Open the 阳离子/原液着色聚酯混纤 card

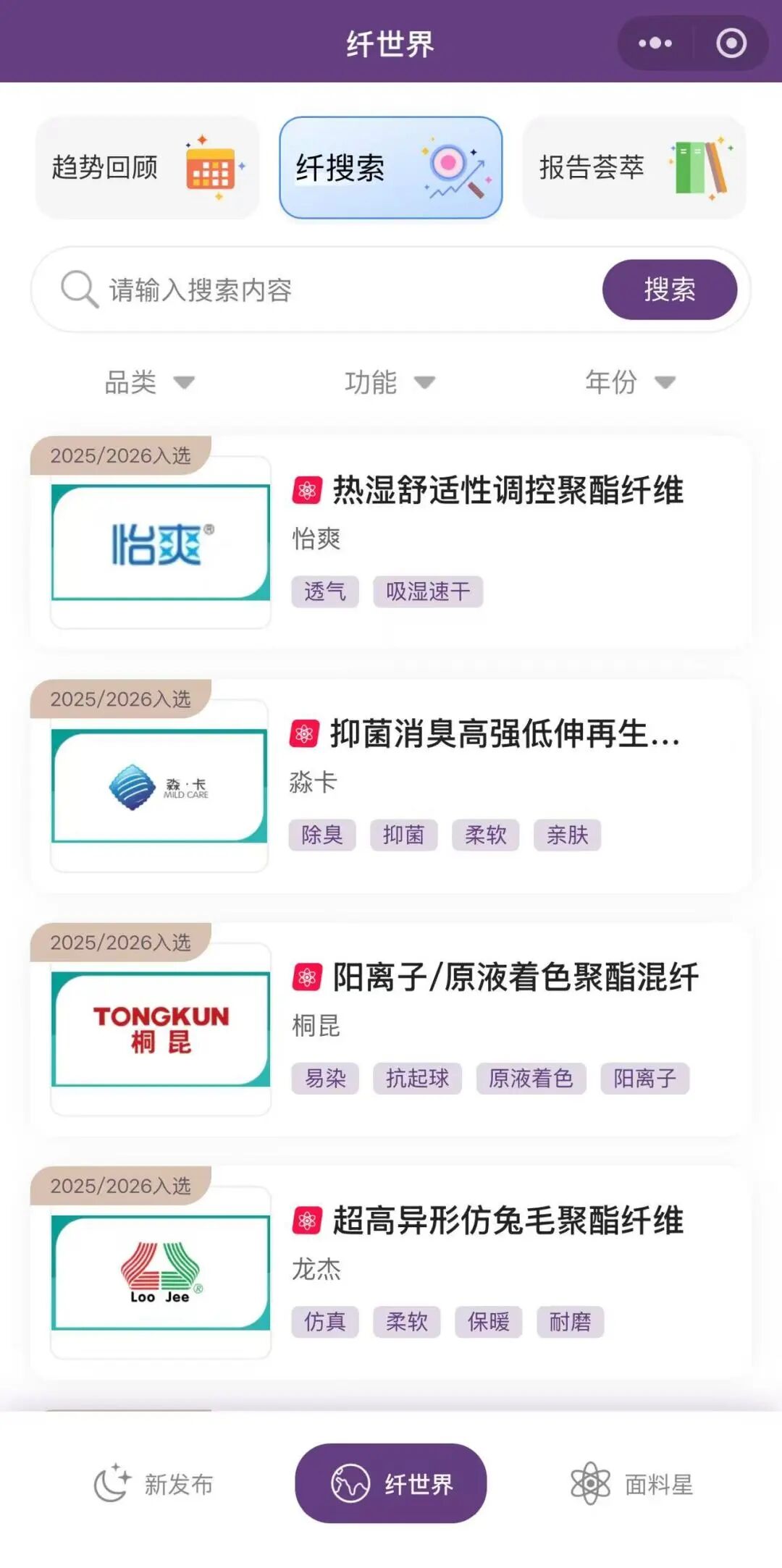pyautogui.click(x=391, y=1029)
